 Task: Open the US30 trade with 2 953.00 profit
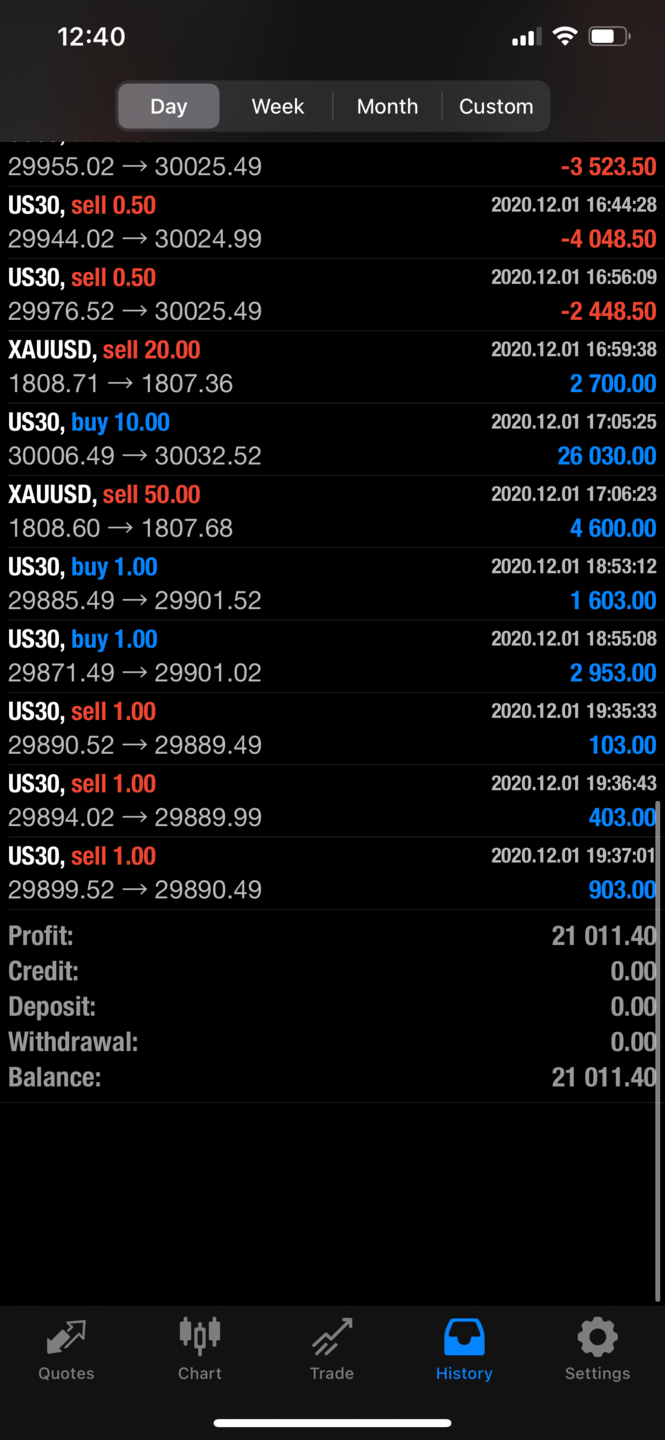pos(332,656)
